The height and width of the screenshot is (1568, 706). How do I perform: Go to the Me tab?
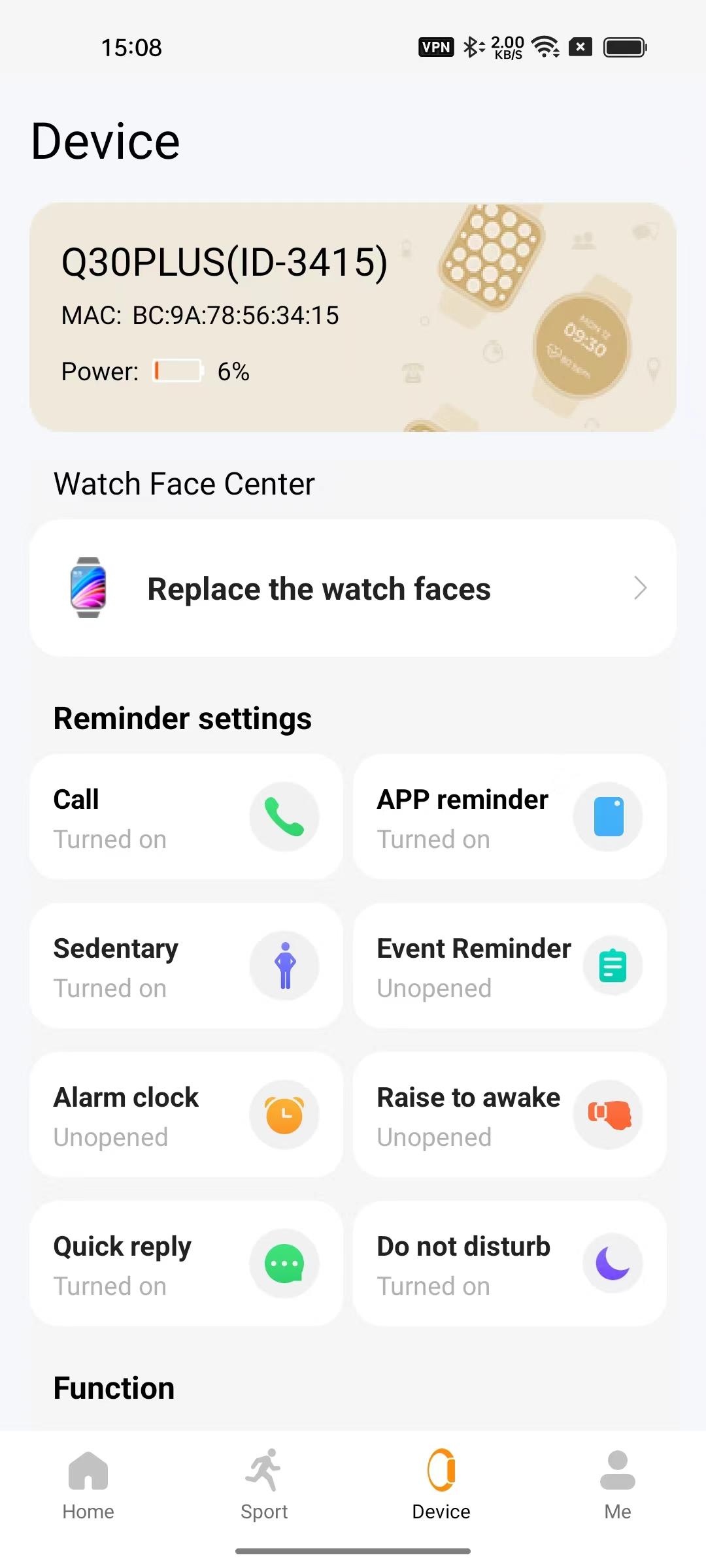coord(617,1484)
